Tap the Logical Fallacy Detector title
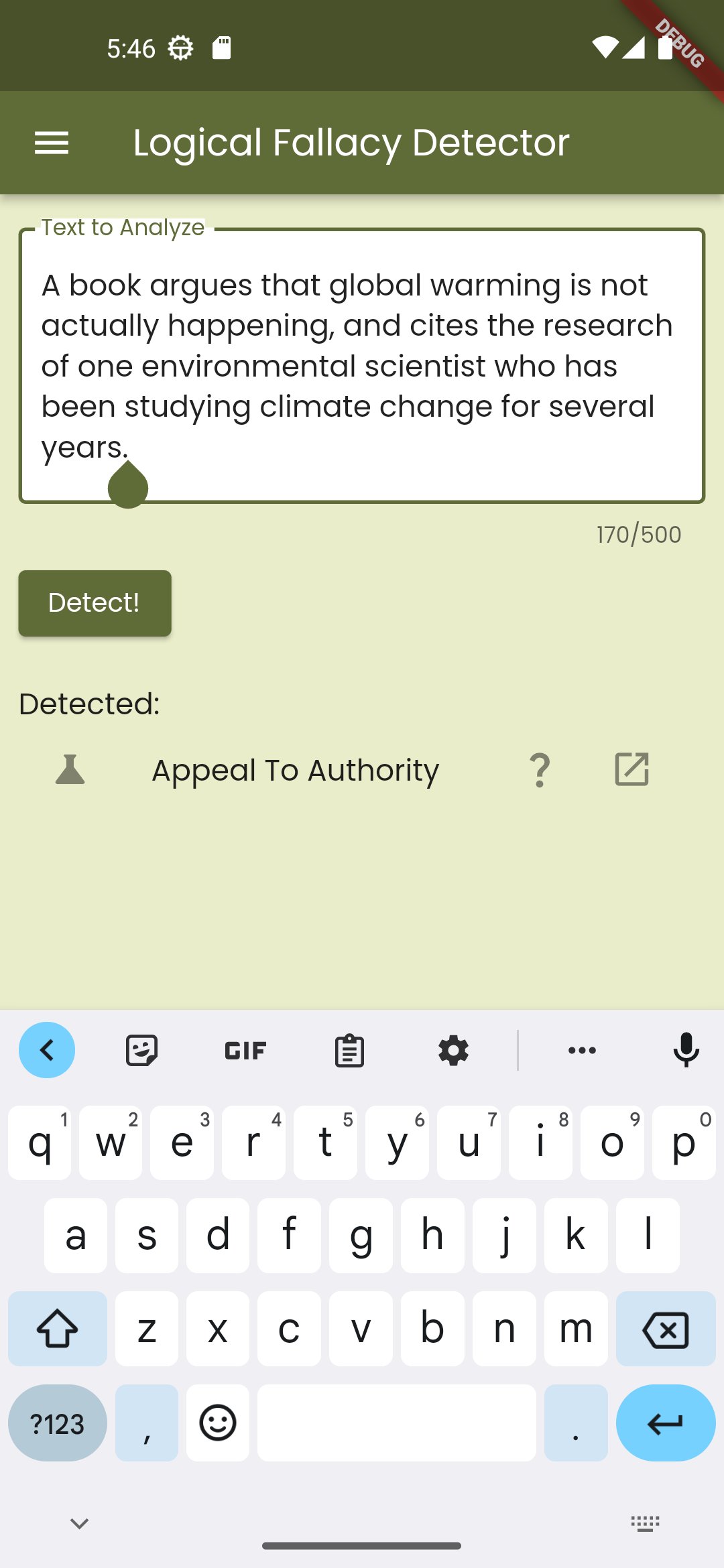The width and height of the screenshot is (724, 1568). pyautogui.click(x=350, y=142)
